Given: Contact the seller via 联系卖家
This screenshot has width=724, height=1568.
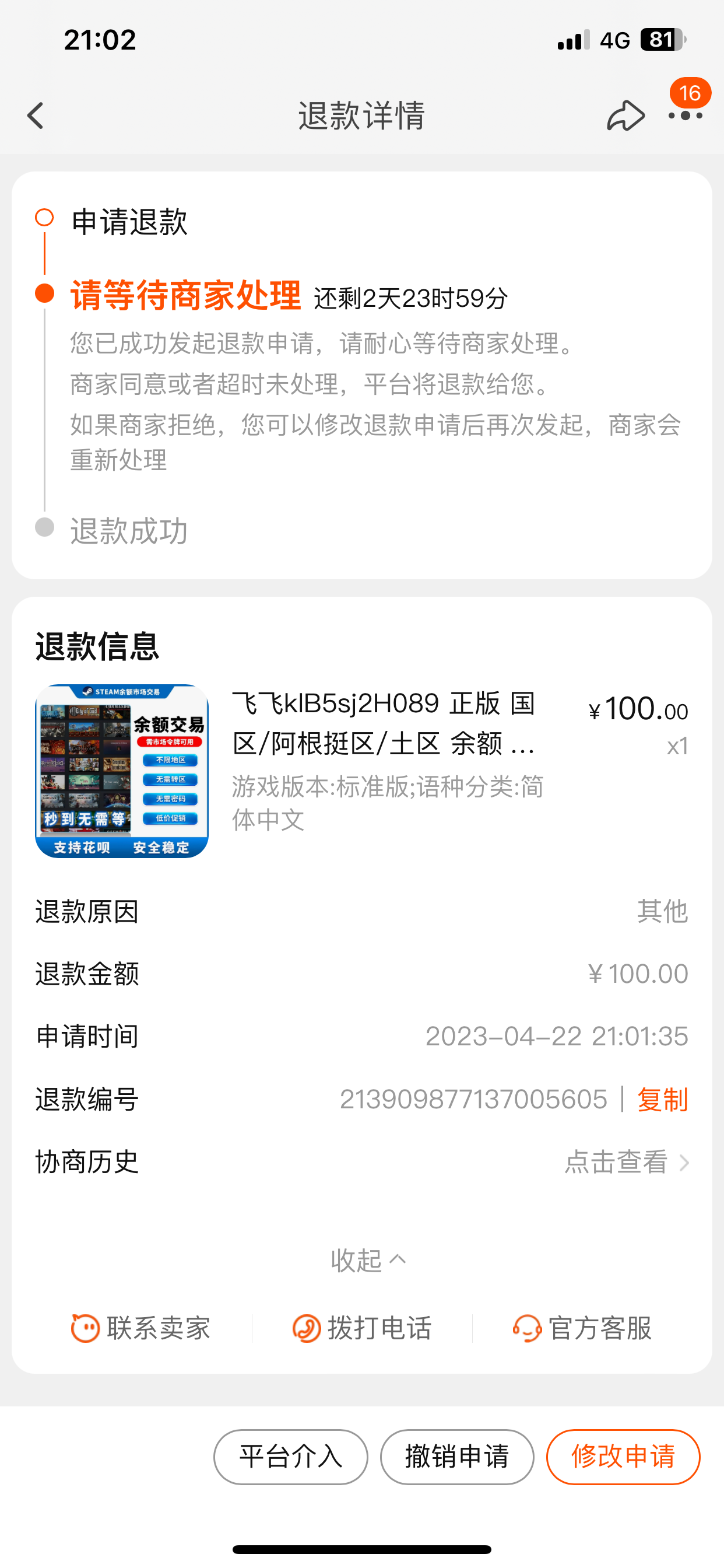Looking at the screenshot, I should point(141,1328).
